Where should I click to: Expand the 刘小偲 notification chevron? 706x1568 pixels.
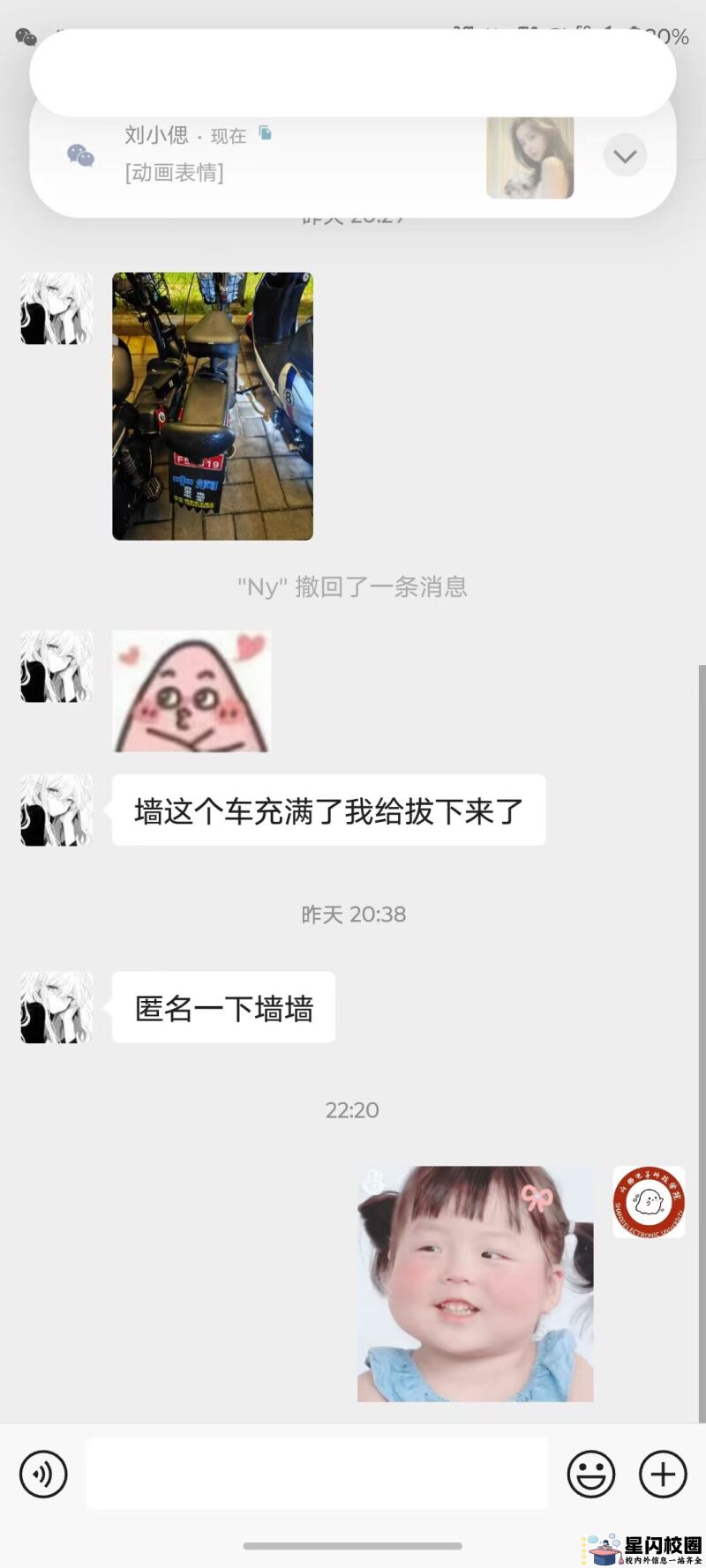(625, 157)
